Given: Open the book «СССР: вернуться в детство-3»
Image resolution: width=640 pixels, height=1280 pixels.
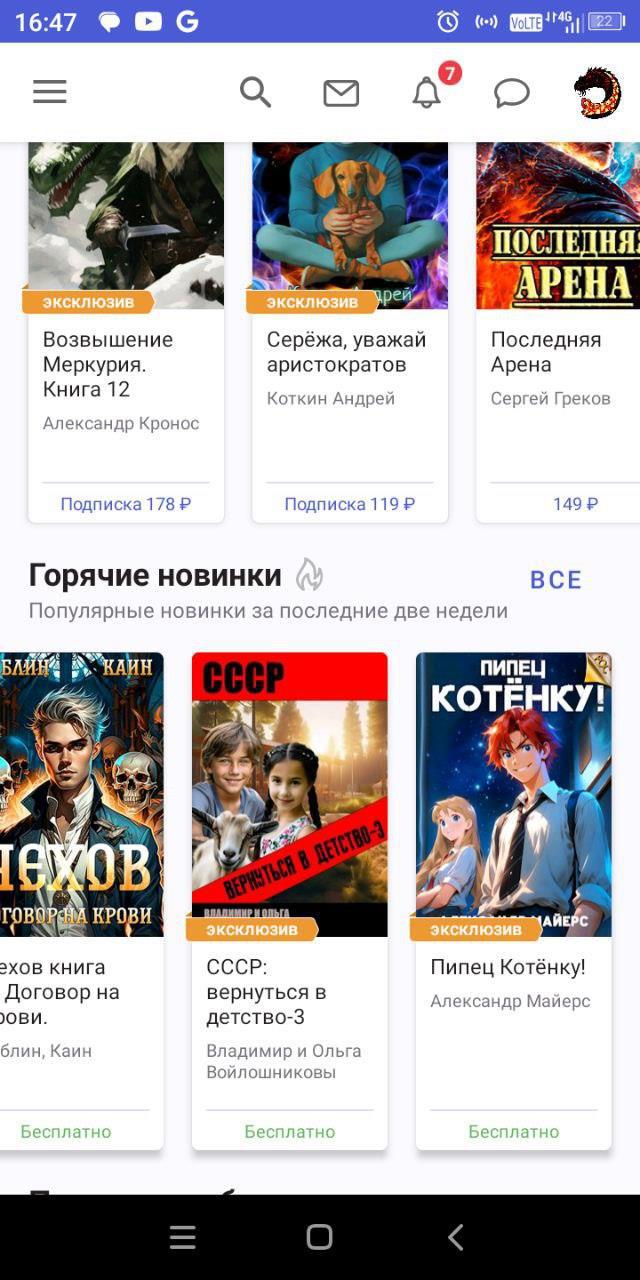Looking at the screenshot, I should 290,800.
